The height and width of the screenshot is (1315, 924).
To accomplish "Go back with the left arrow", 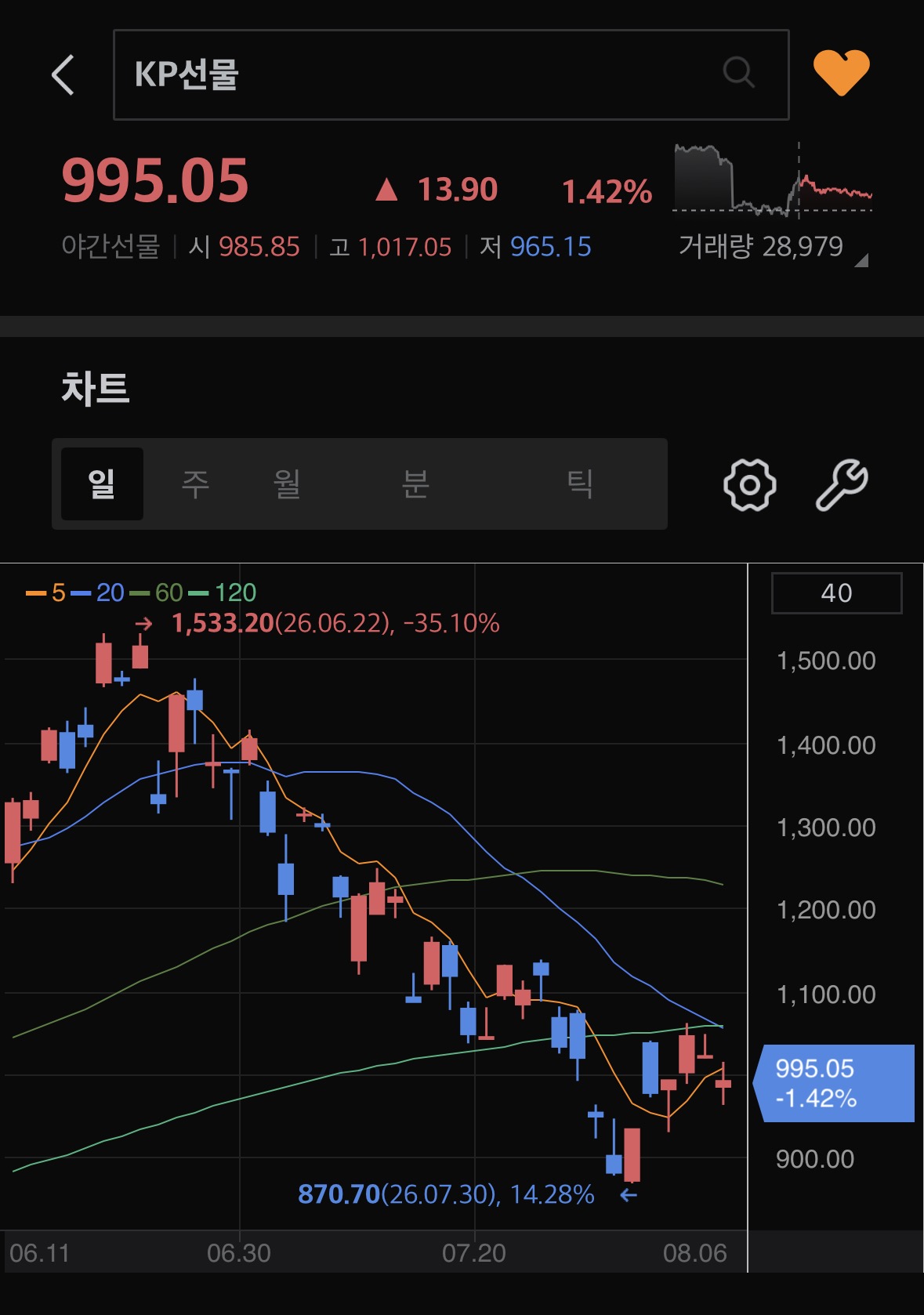I will tap(63, 75).
